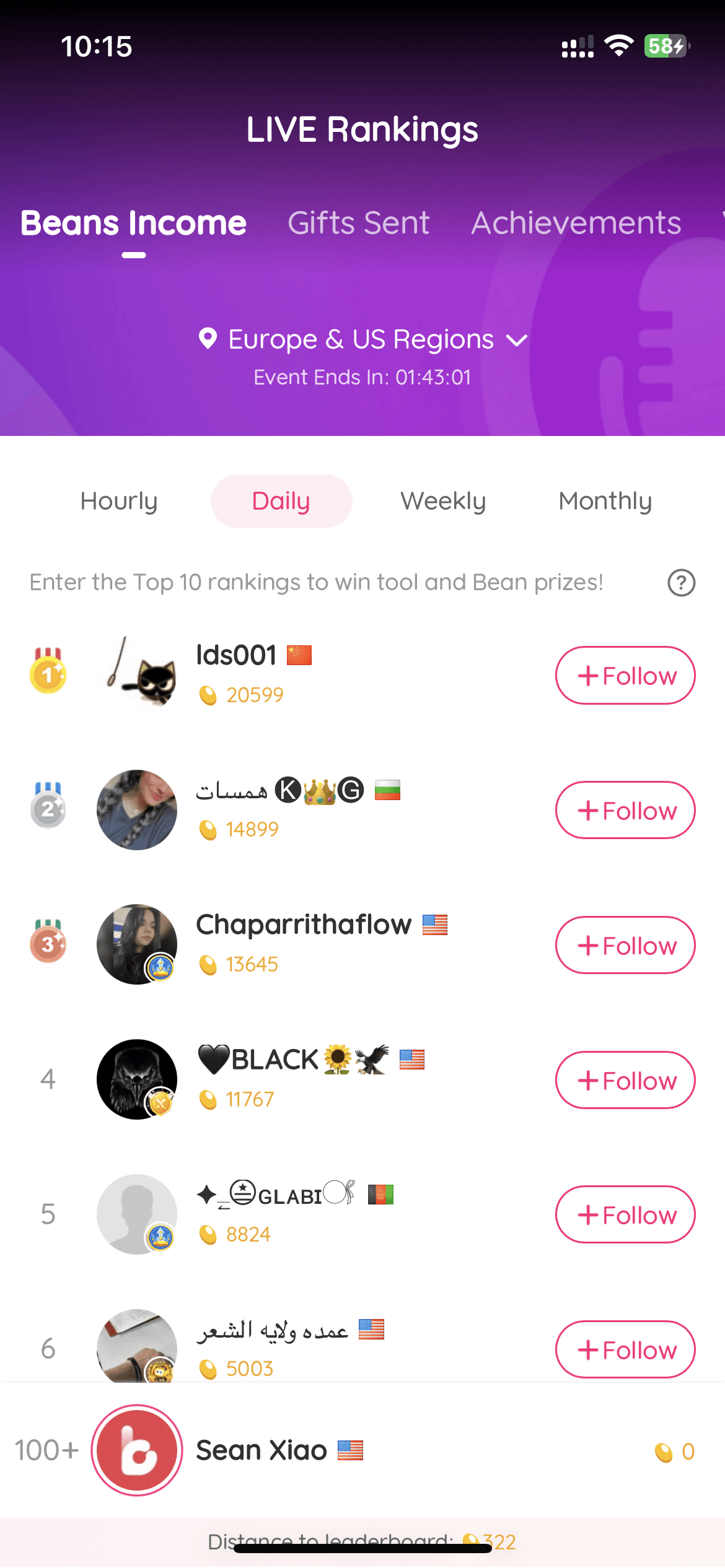725x1568 pixels.
Task: Switch to the Gifts Sent tab
Action: coord(358,223)
